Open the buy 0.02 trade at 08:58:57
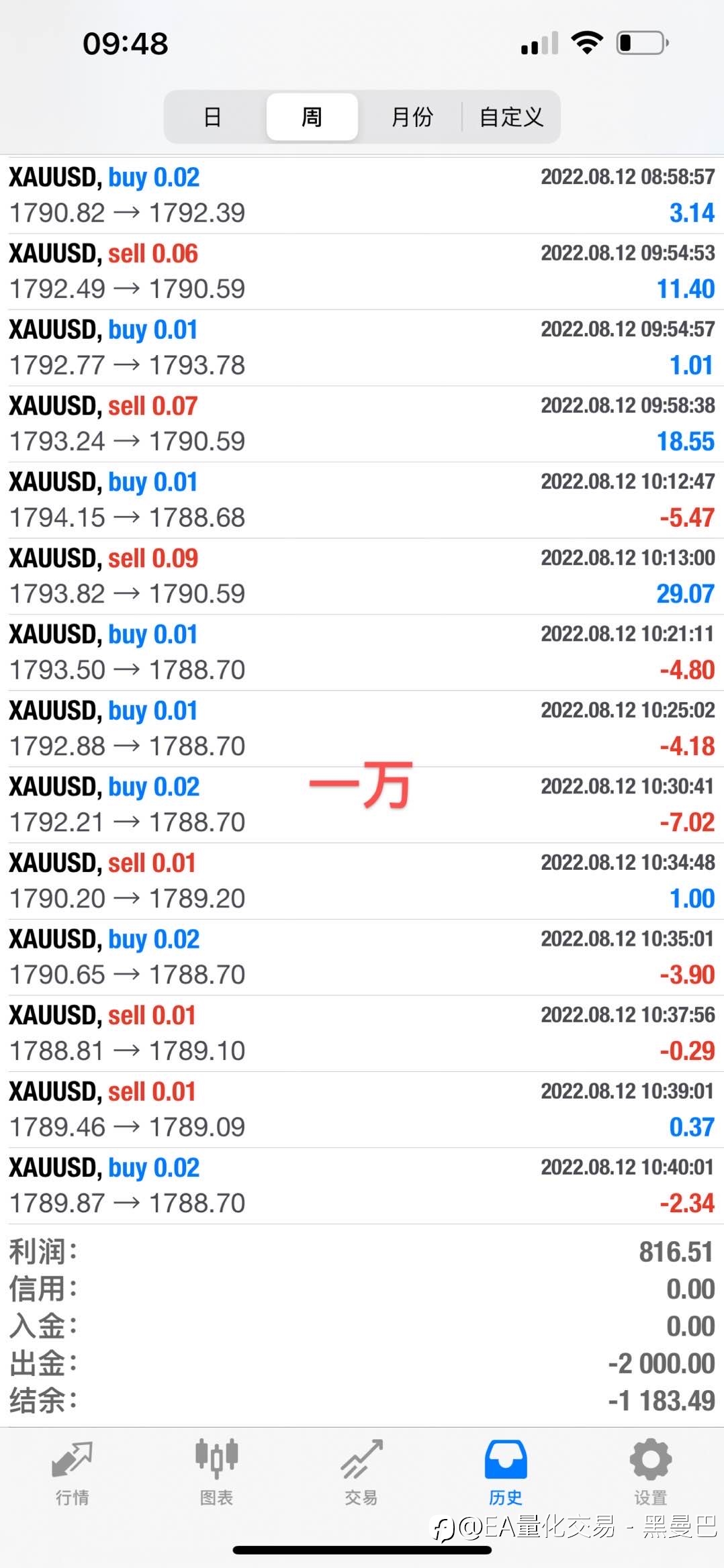This screenshot has height=1568, width=724. (x=362, y=195)
